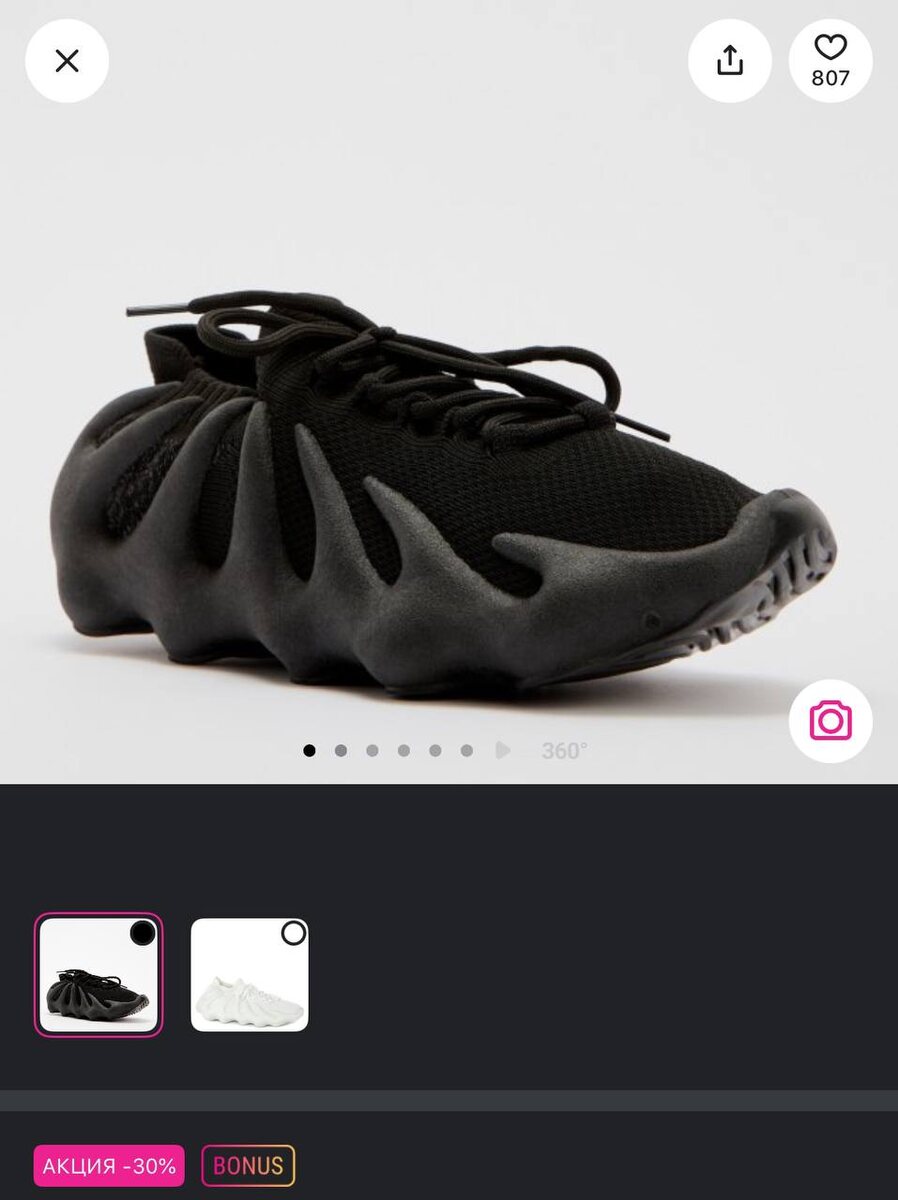Share this sneaker product
This screenshot has width=898, height=1200.
point(730,61)
